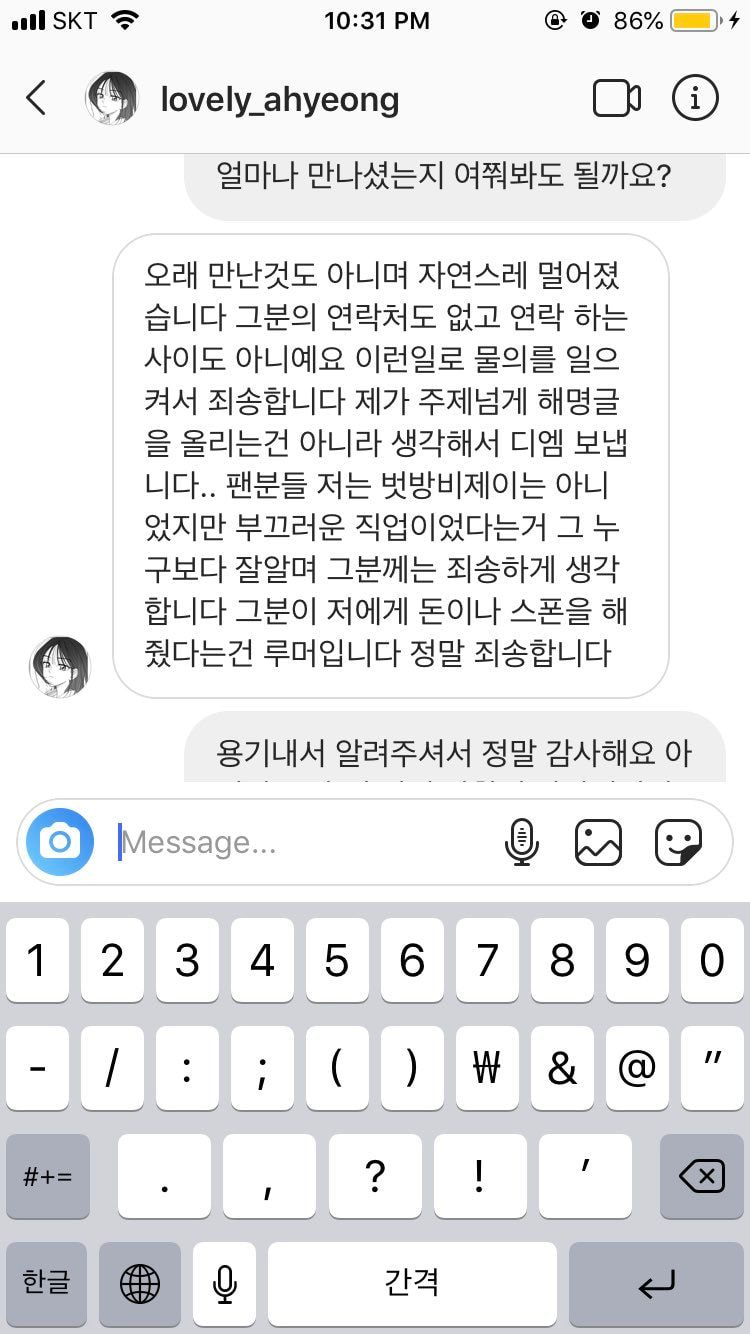Hit the backspace key on the keyboard
This screenshot has width=750, height=1334.
(702, 1176)
